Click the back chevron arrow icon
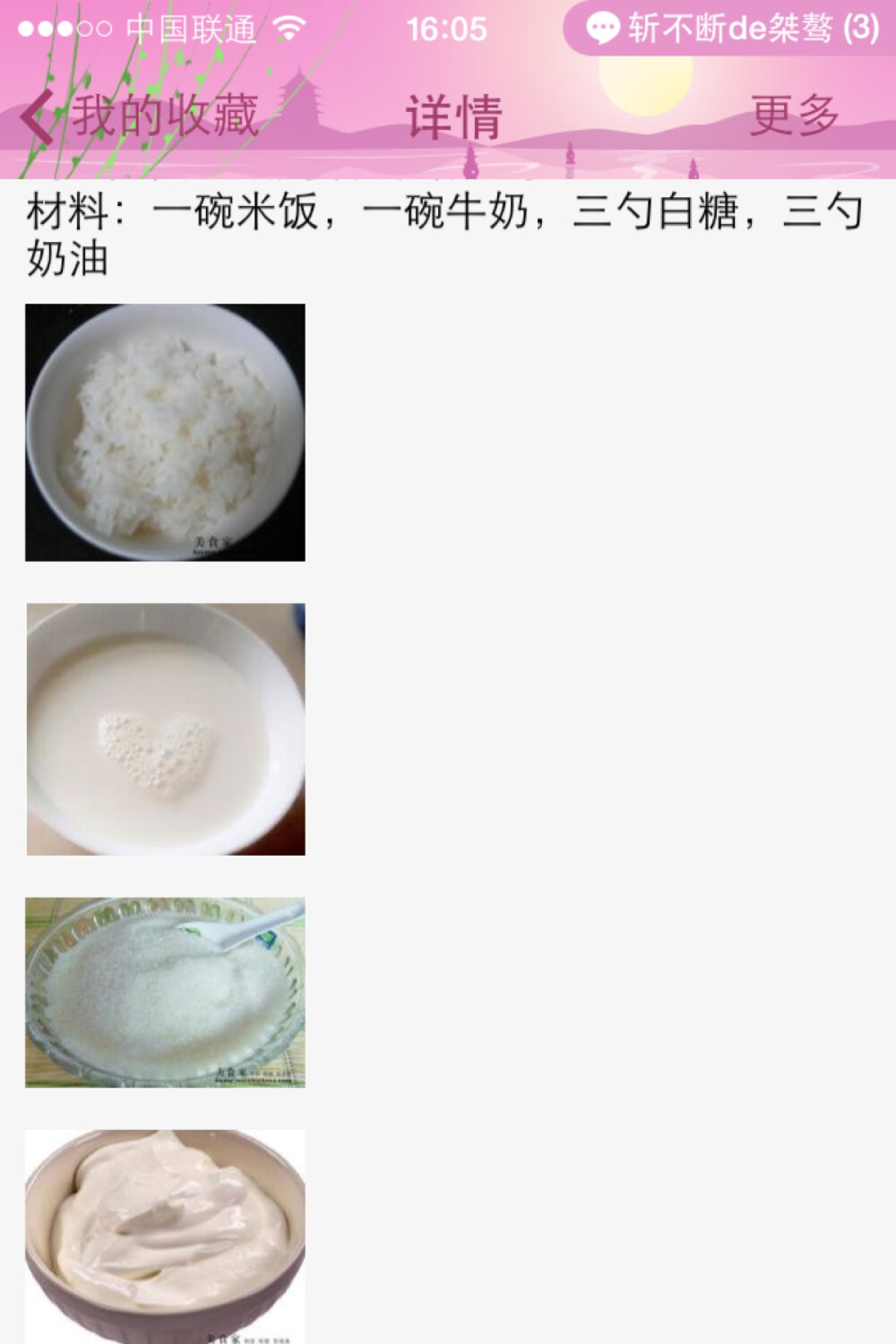896x1344 pixels. [x=40, y=115]
